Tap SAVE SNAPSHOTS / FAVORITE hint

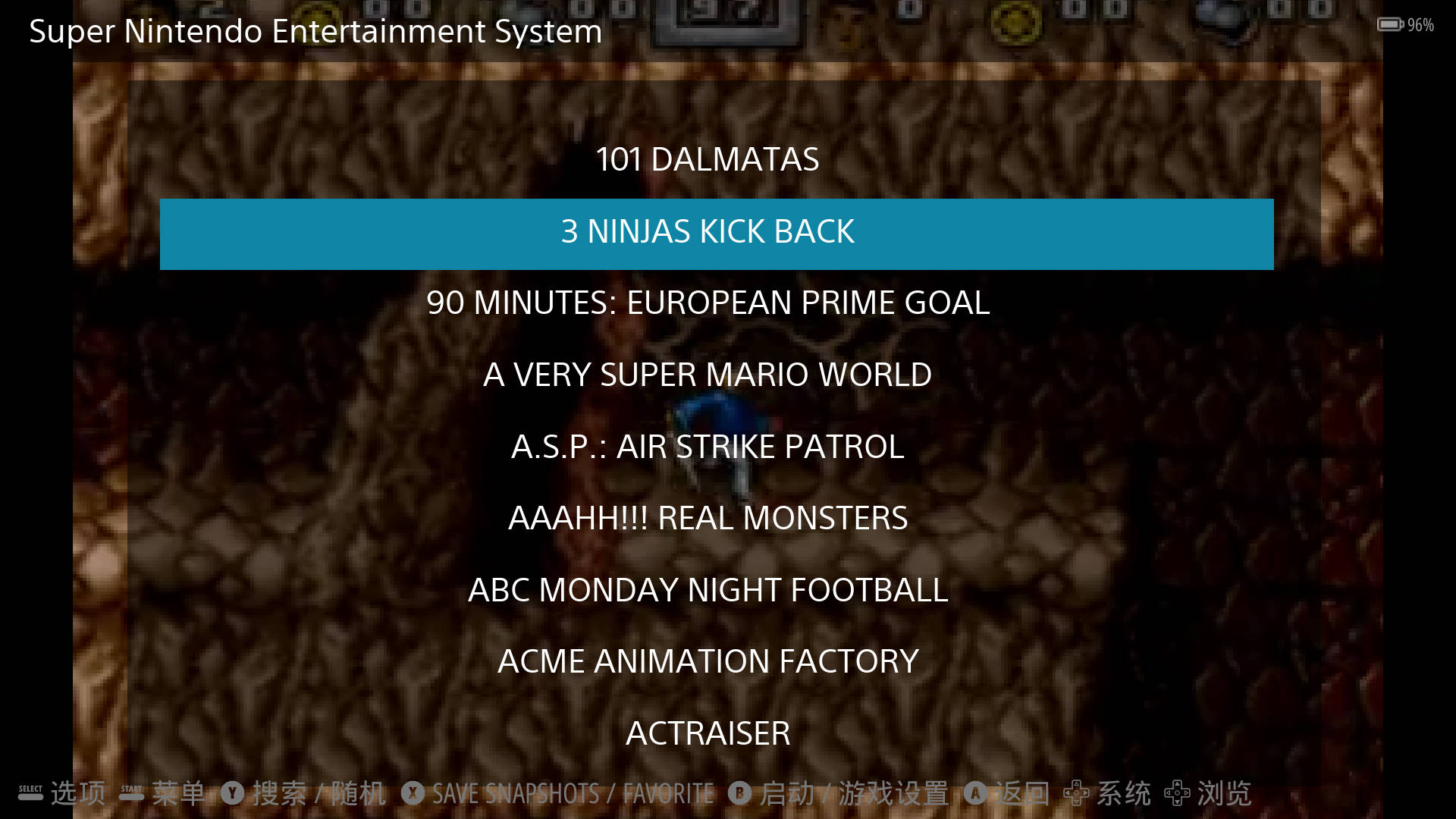(558, 794)
